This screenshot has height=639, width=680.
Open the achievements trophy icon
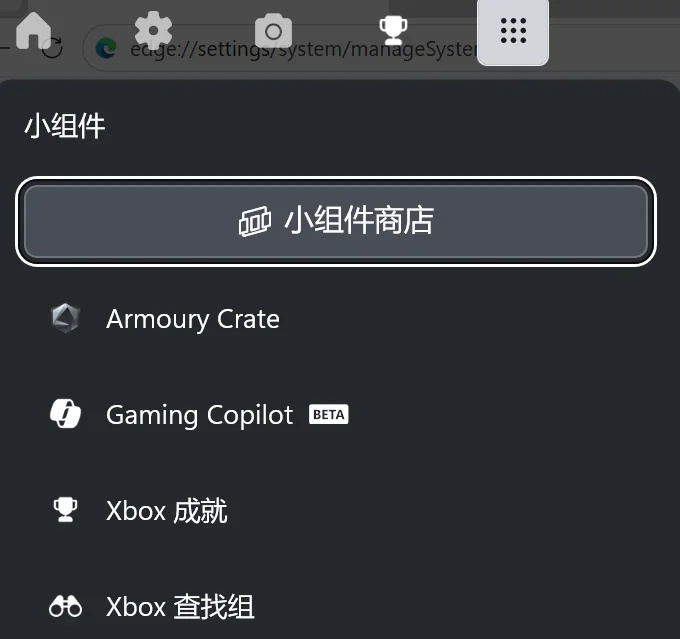tap(393, 29)
